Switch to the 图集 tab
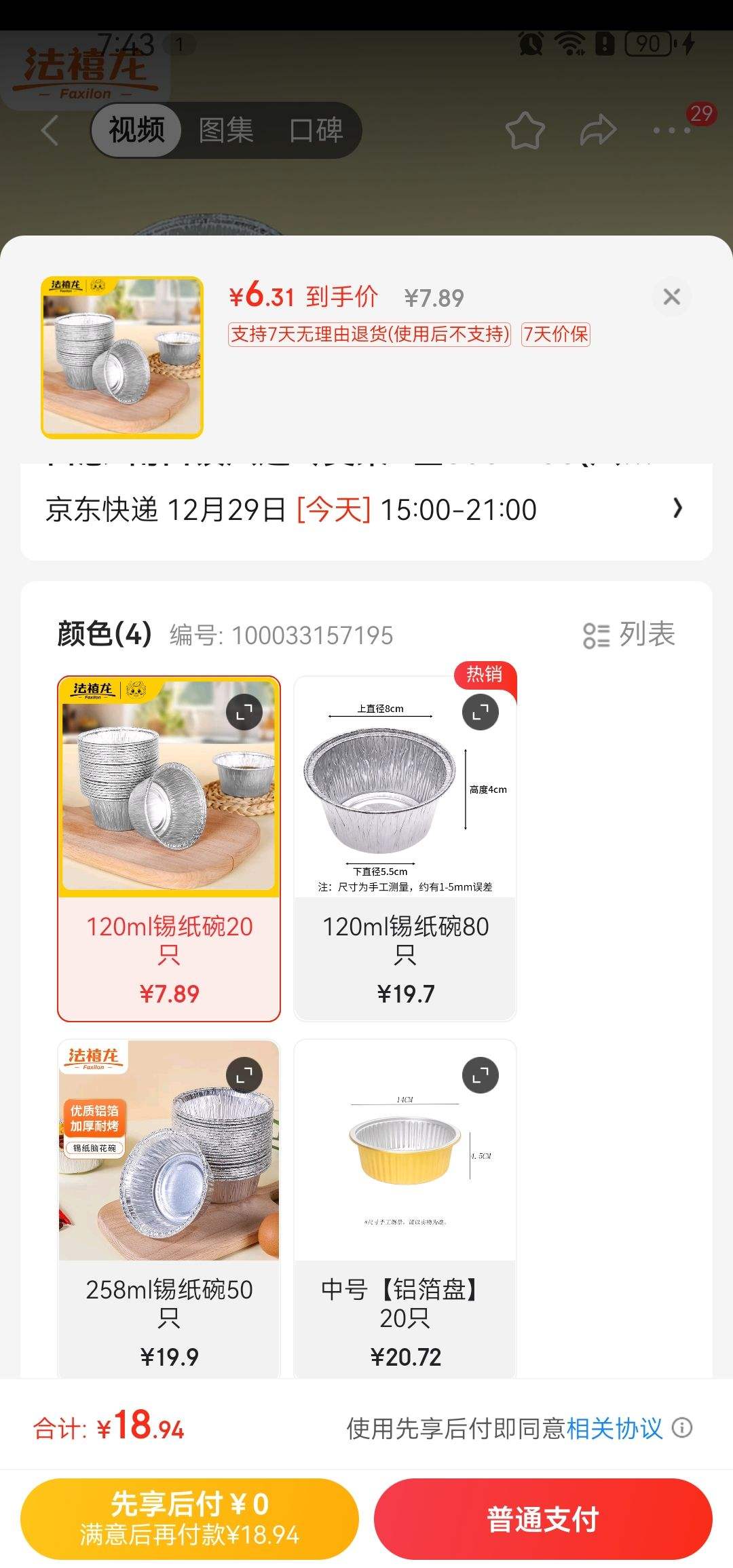Image resolution: width=733 pixels, height=1568 pixels. click(x=225, y=130)
